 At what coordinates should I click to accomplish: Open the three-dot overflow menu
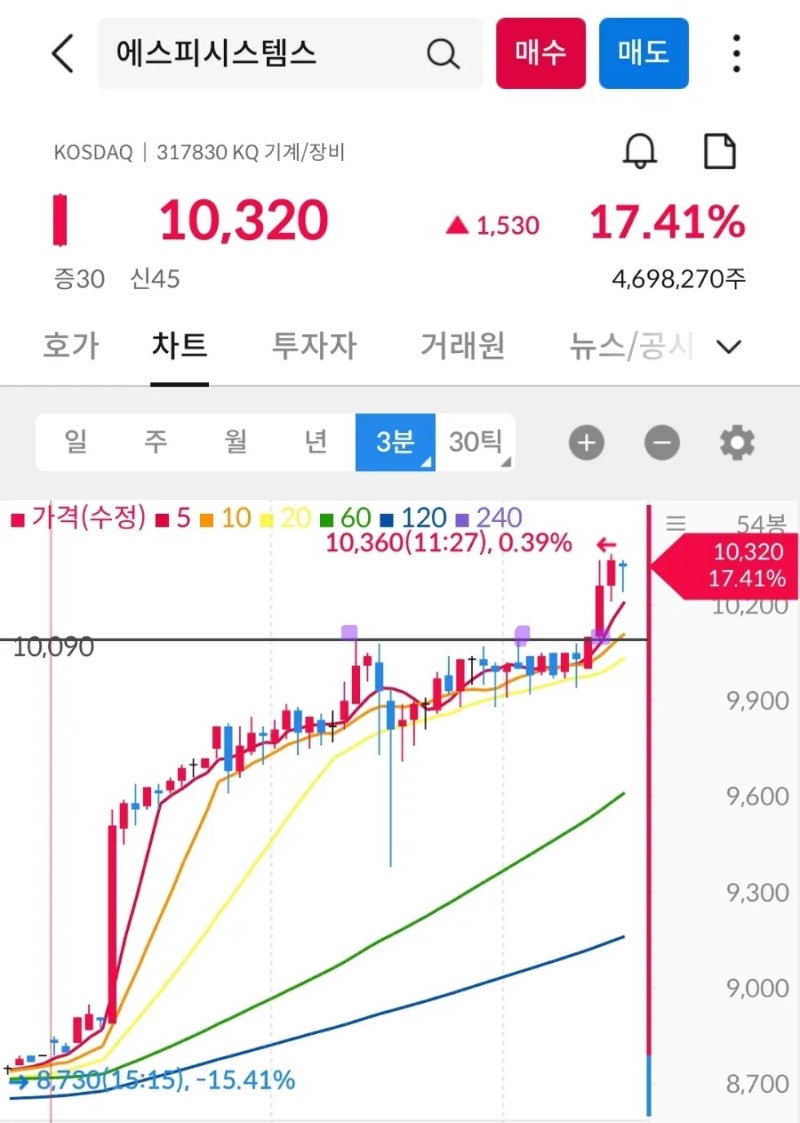(737, 53)
